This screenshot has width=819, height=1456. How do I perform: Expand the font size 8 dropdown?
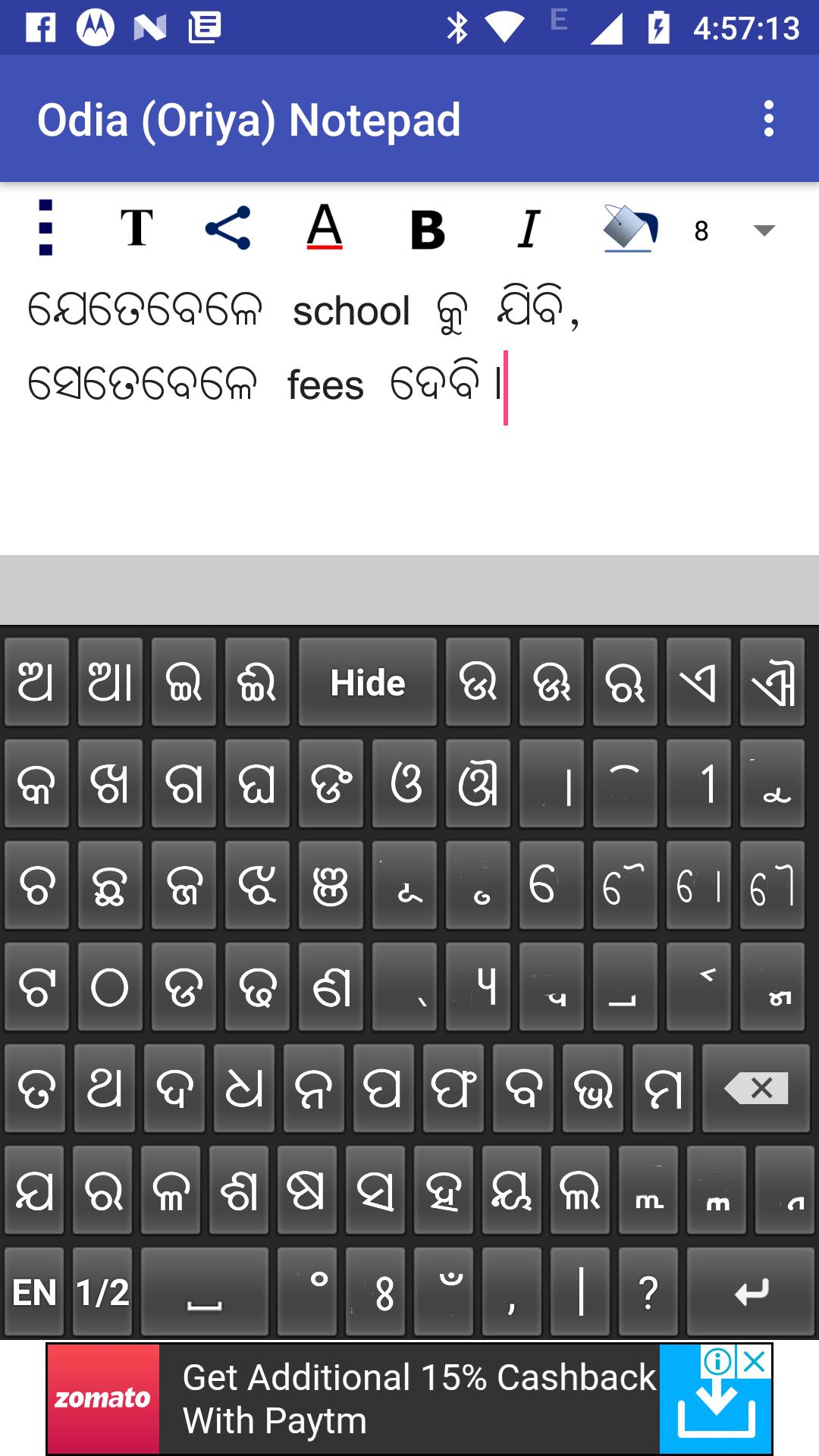click(x=763, y=230)
